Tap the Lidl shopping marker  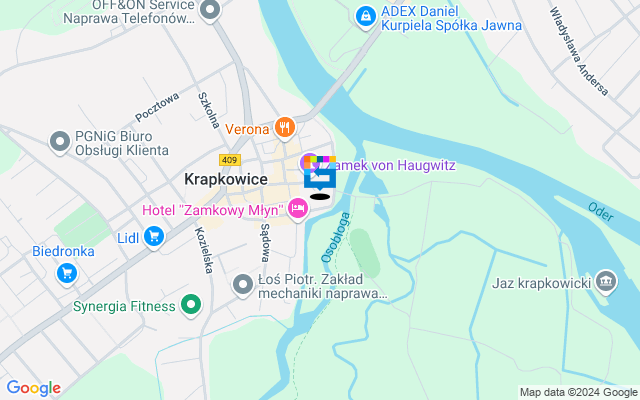pyautogui.click(x=153, y=236)
